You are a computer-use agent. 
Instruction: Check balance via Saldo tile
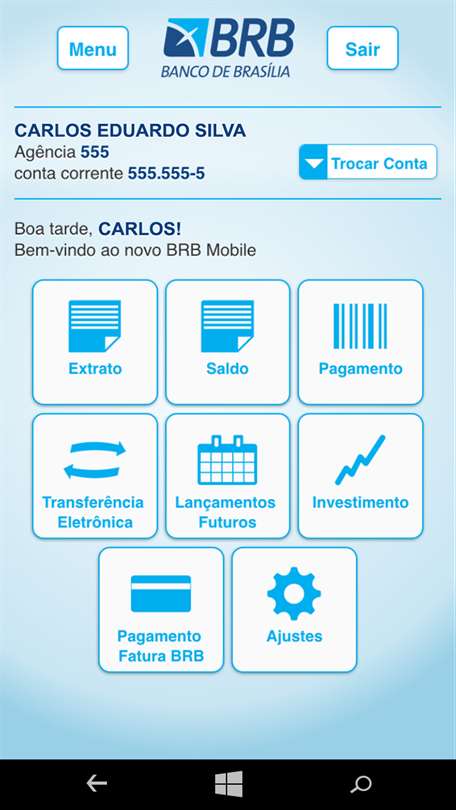click(228, 342)
